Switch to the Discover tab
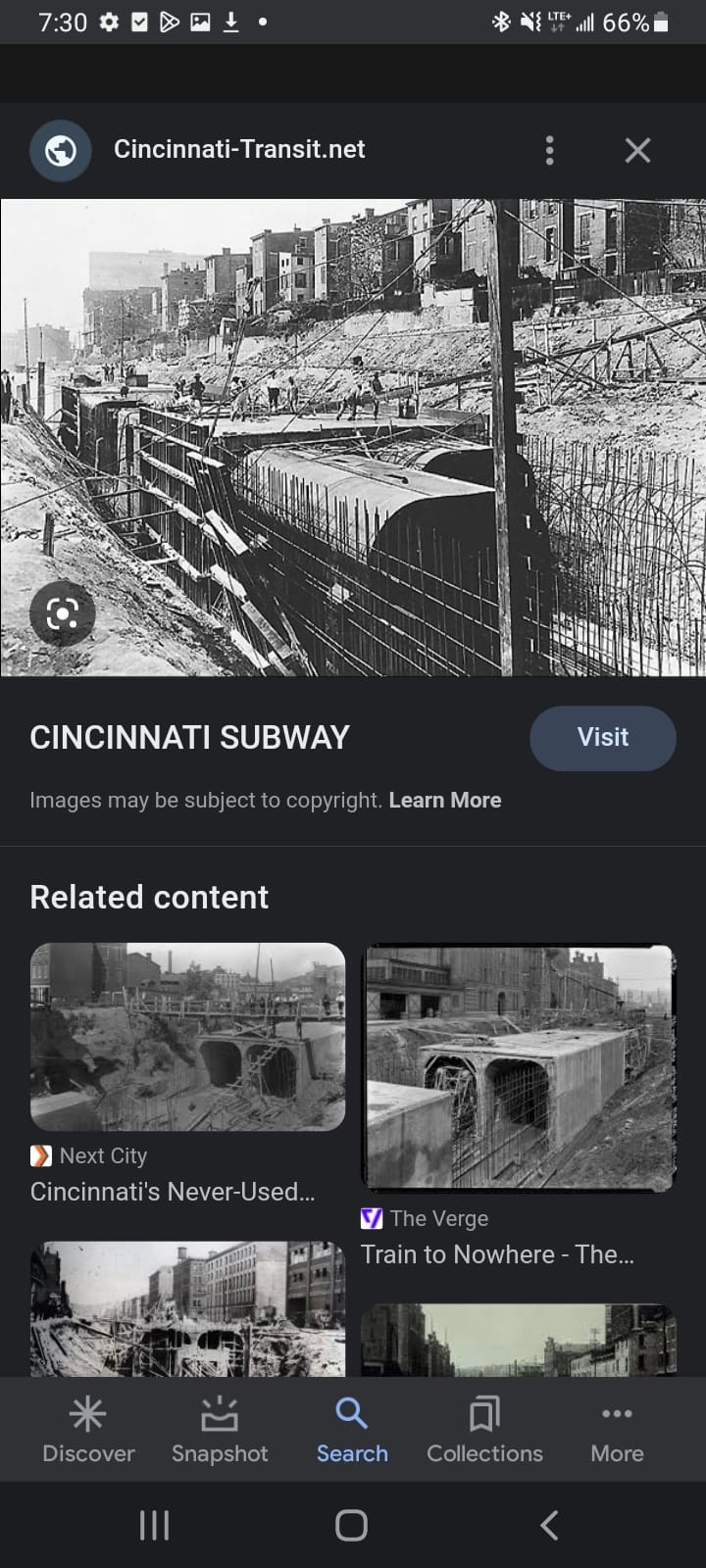 [x=88, y=1430]
